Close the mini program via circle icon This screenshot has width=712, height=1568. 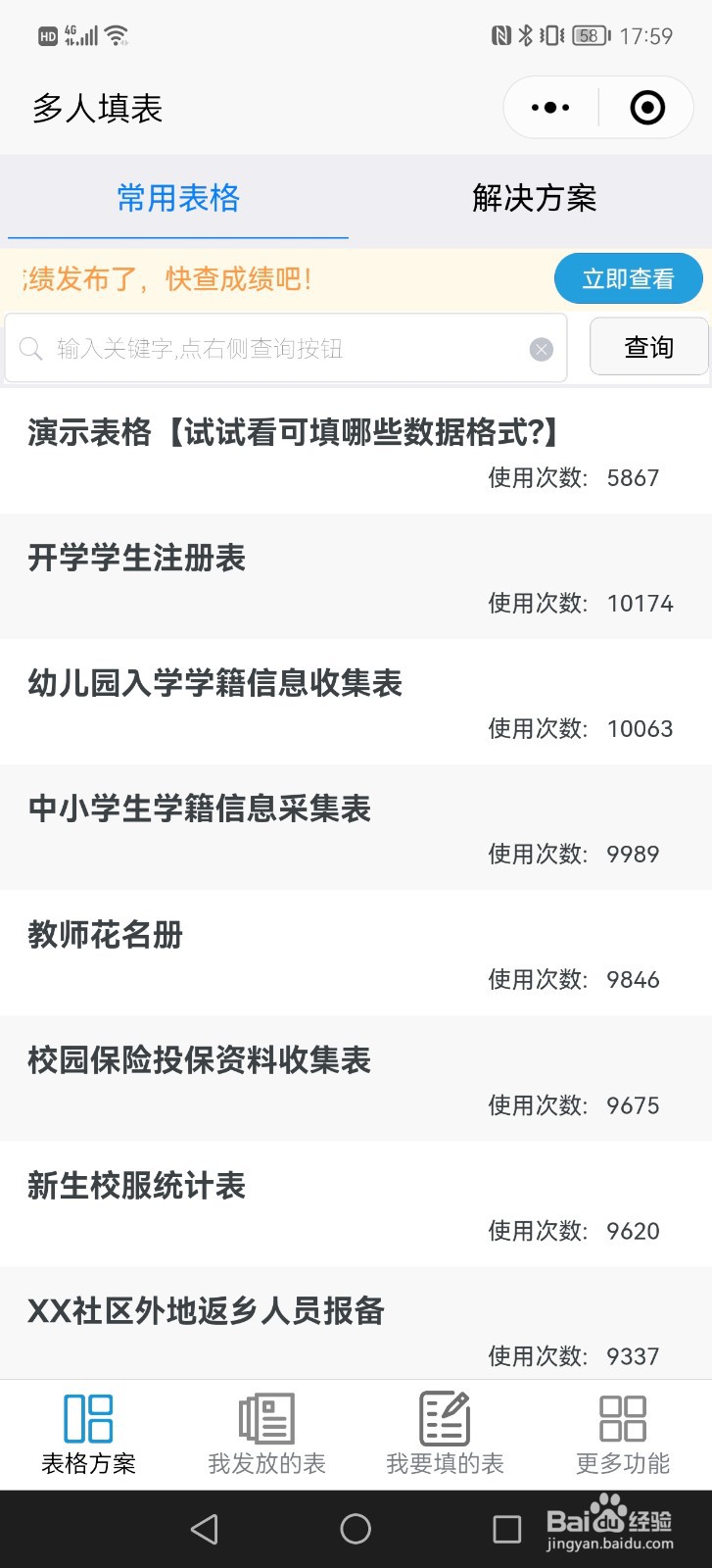pos(647,108)
